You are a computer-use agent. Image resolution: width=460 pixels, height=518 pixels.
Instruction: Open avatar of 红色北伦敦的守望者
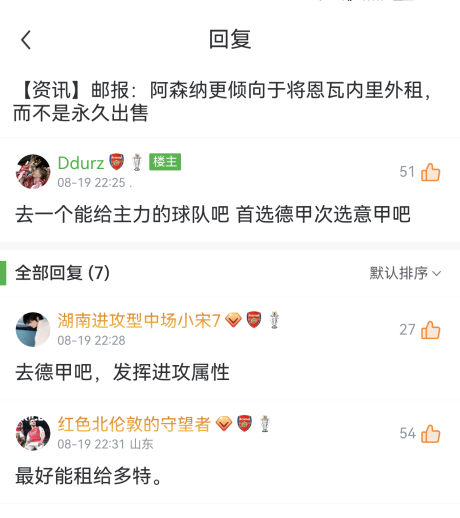pos(33,433)
